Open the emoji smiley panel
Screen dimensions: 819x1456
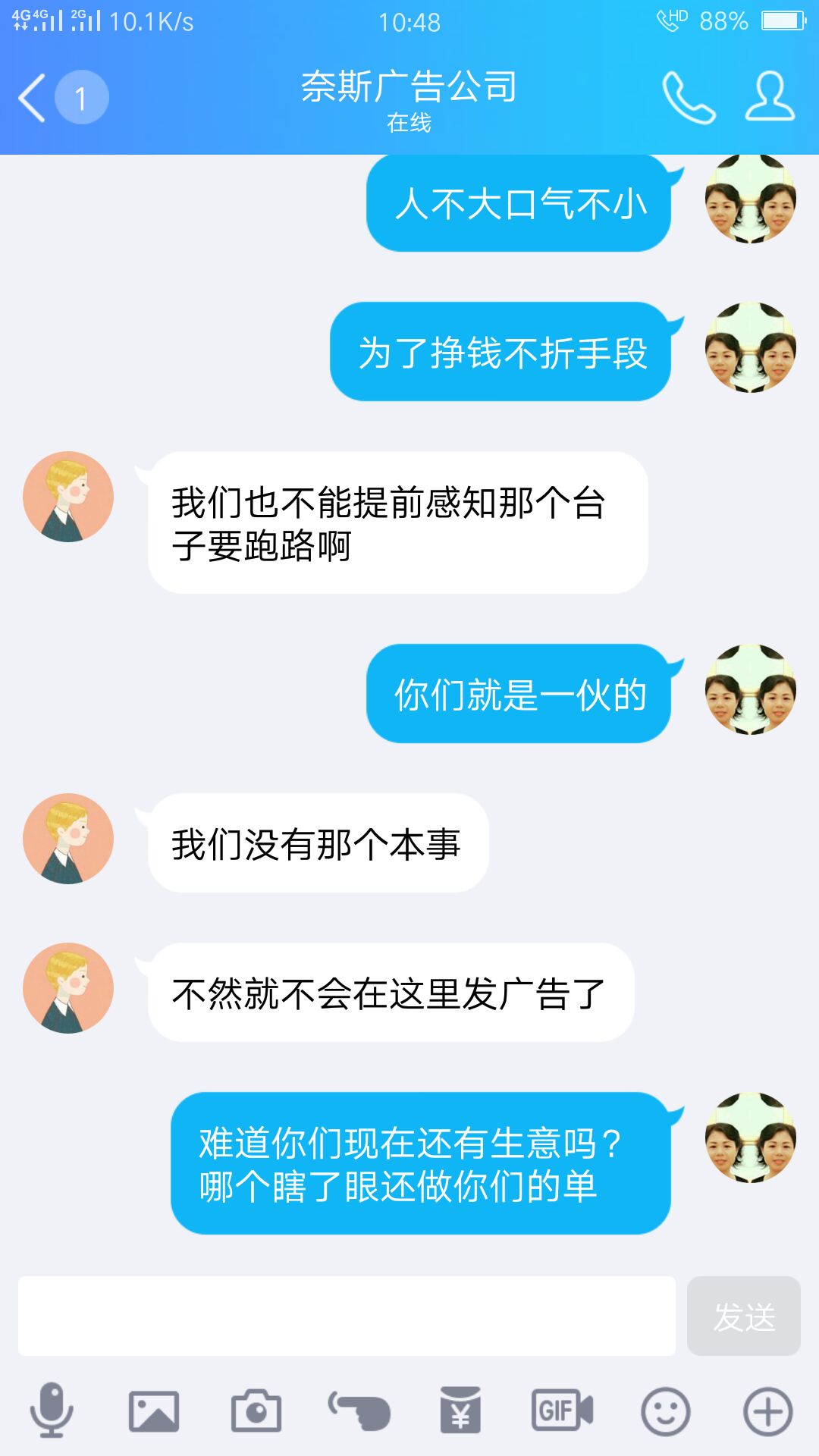coord(665,1411)
